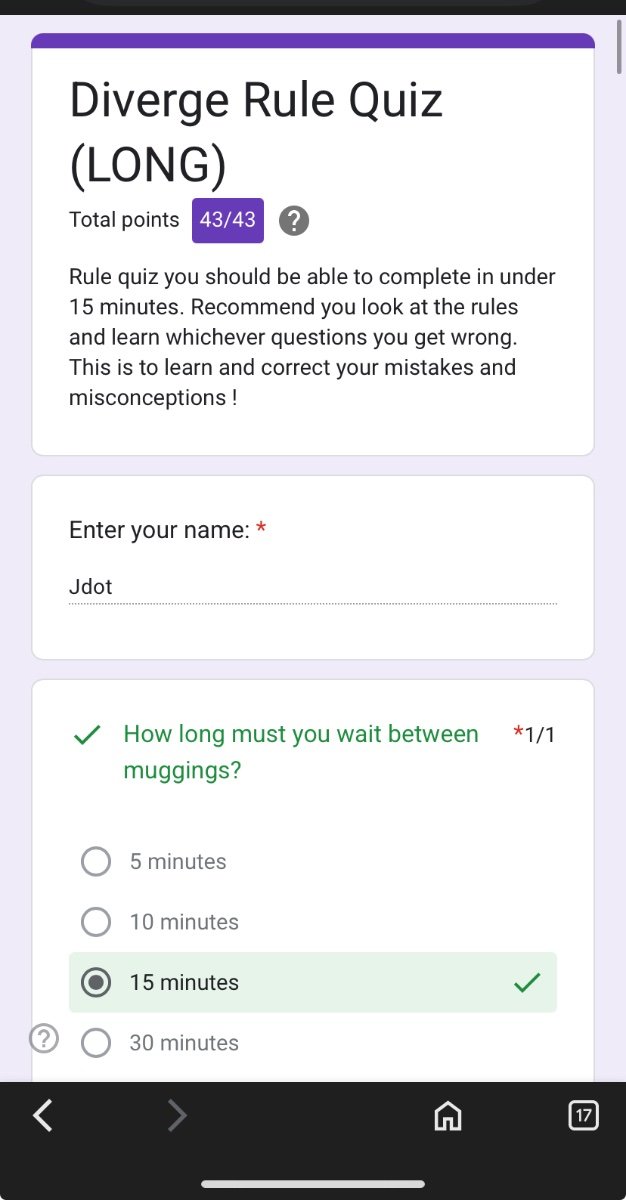Open the browser home page
Screen dimensions: 626x1200
point(448,1115)
